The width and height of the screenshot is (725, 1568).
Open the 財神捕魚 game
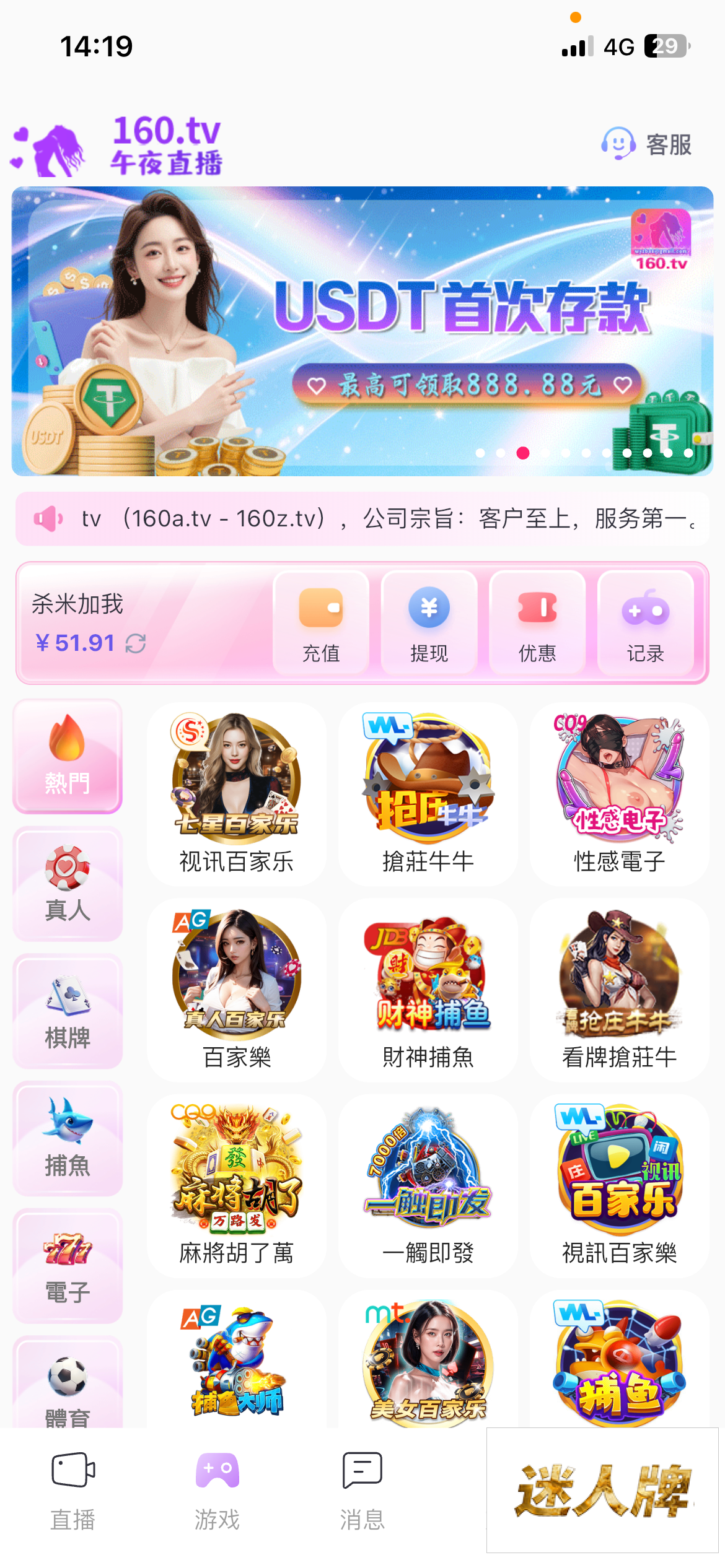[428, 989]
